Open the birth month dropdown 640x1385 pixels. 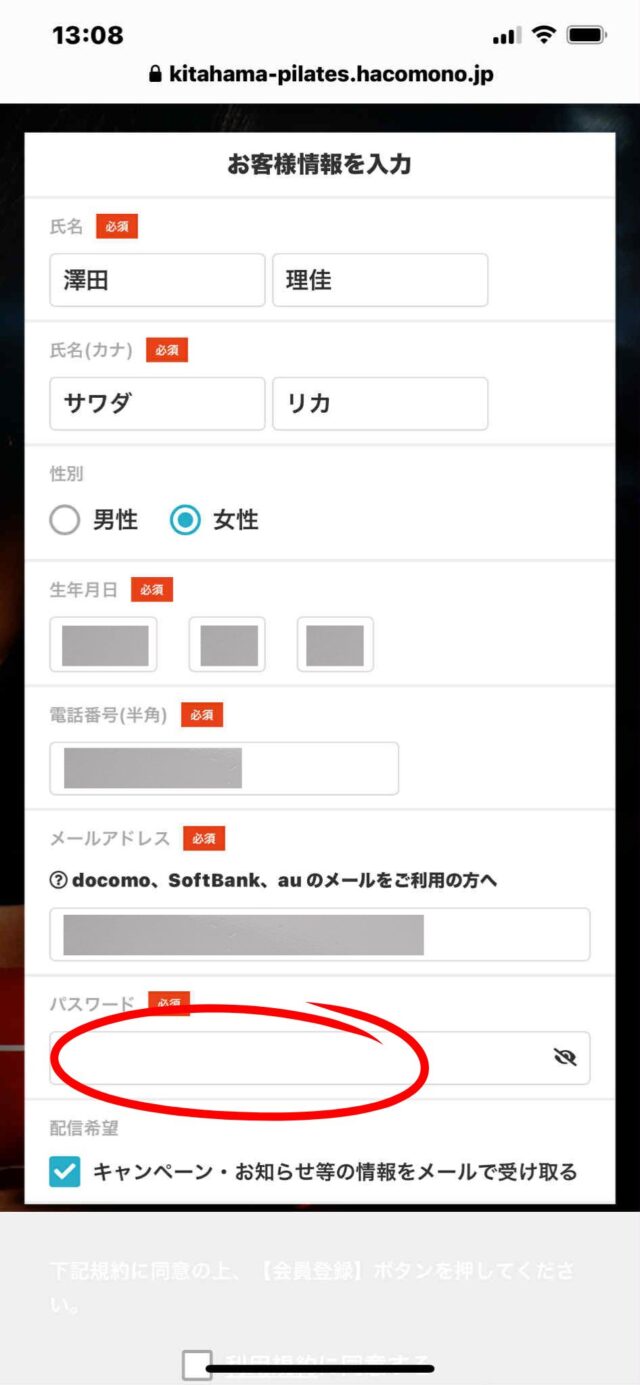[228, 645]
